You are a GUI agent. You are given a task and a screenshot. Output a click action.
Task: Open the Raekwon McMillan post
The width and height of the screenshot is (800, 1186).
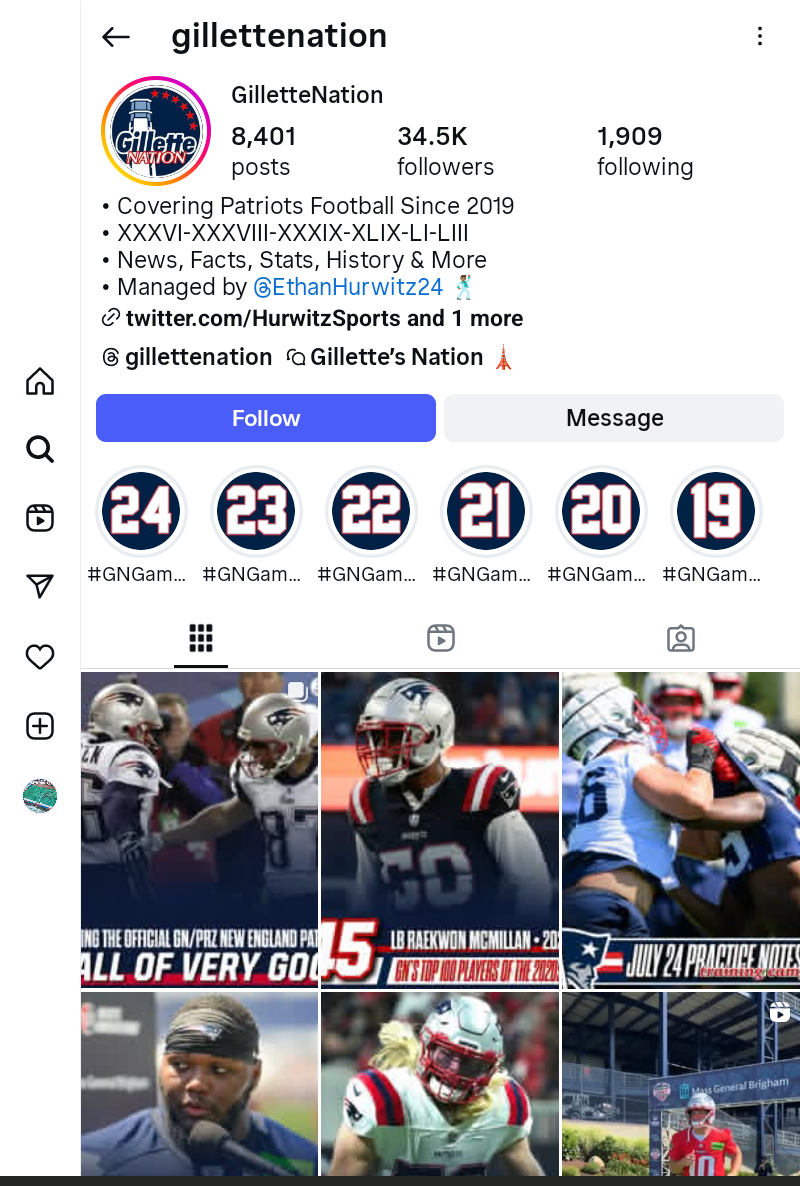click(x=440, y=830)
